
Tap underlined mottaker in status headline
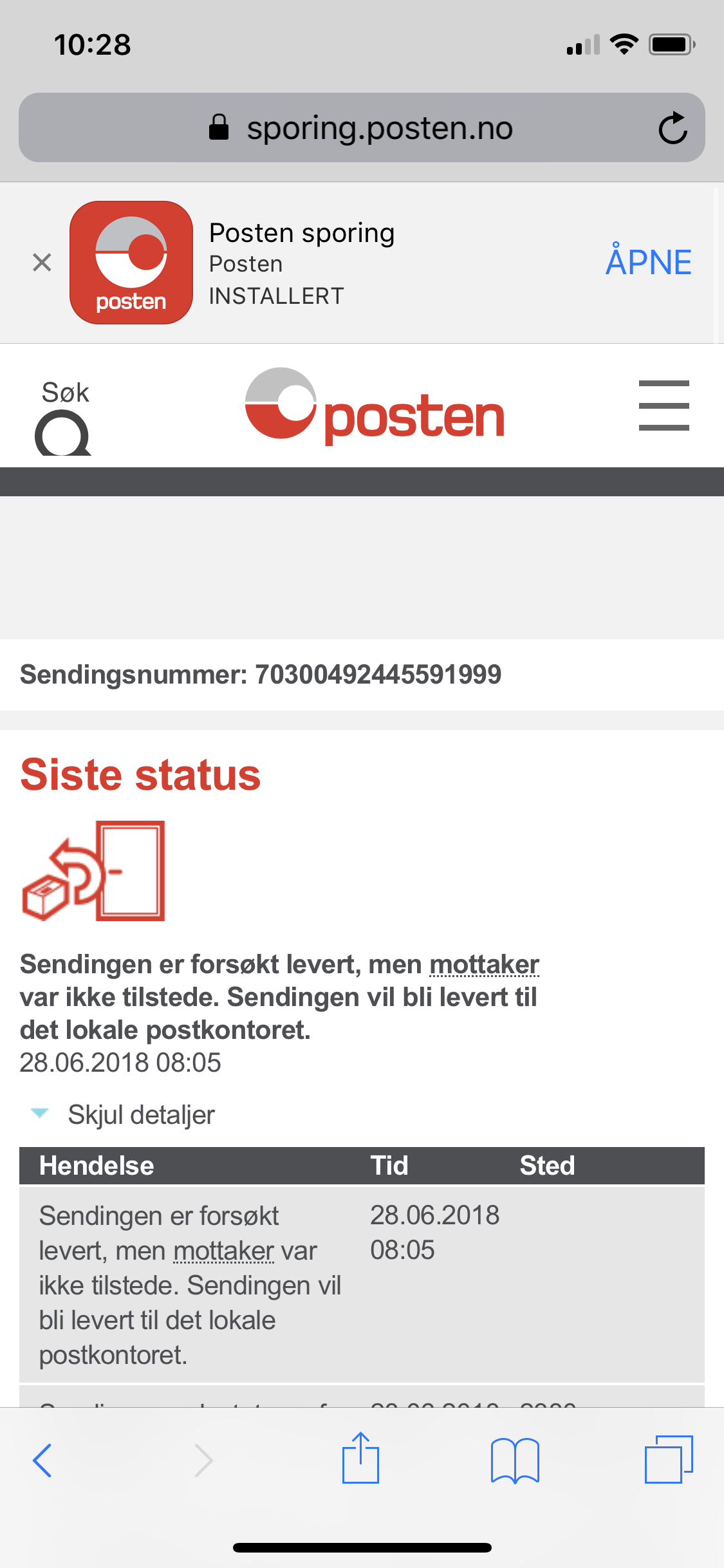484,964
